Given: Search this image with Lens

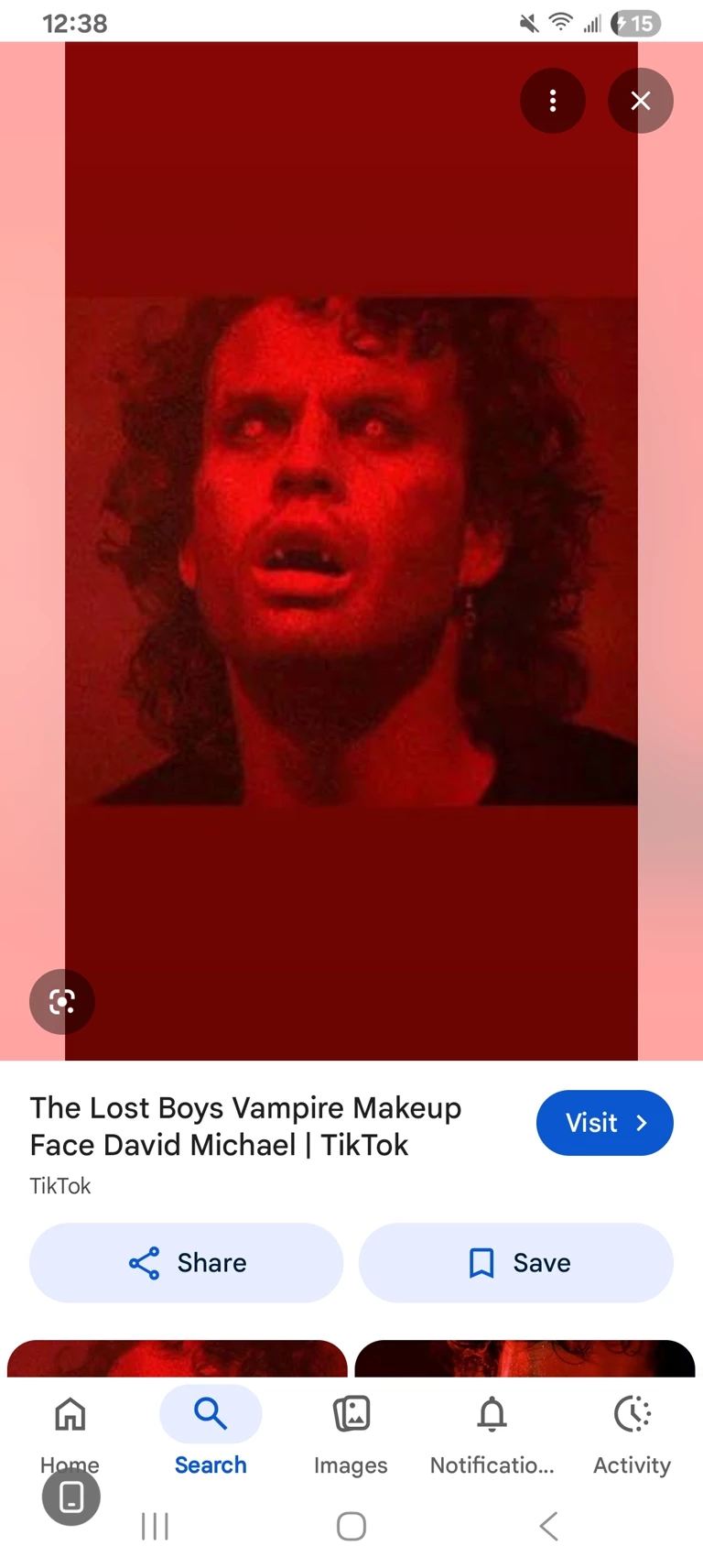Looking at the screenshot, I should pos(62,1002).
